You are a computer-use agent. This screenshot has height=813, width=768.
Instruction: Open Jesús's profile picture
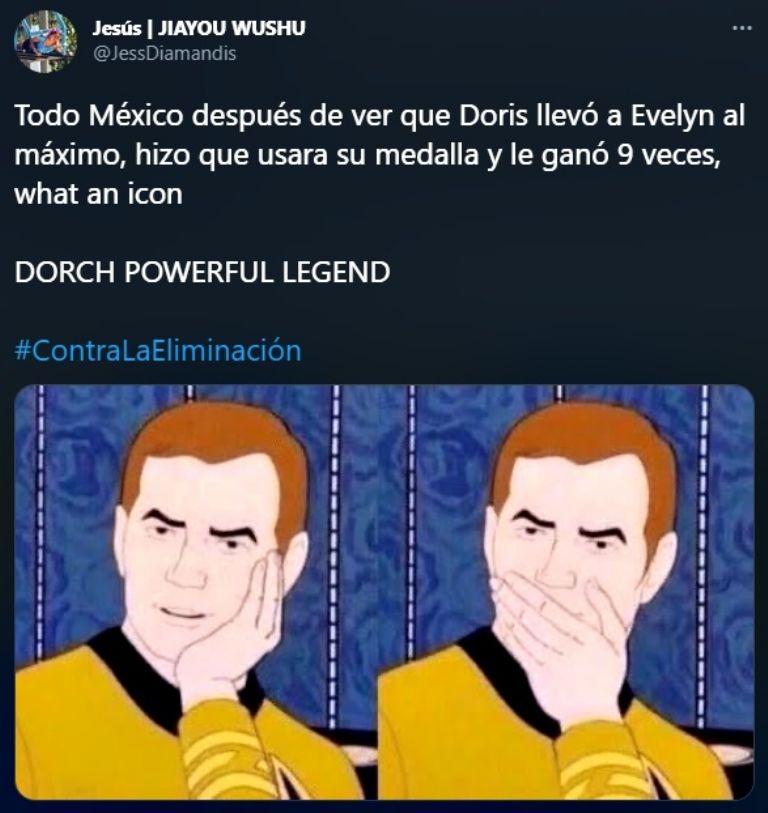click(x=45, y=42)
